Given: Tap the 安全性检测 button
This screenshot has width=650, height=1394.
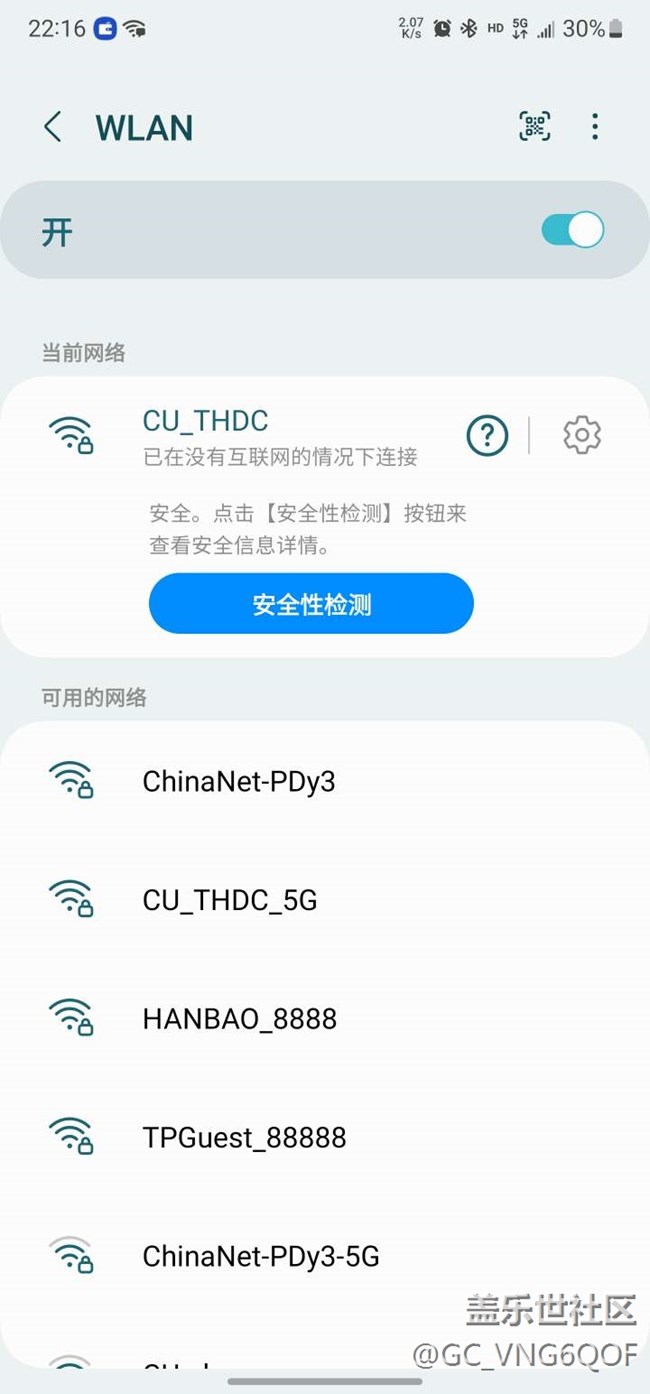Looking at the screenshot, I should [x=311, y=603].
